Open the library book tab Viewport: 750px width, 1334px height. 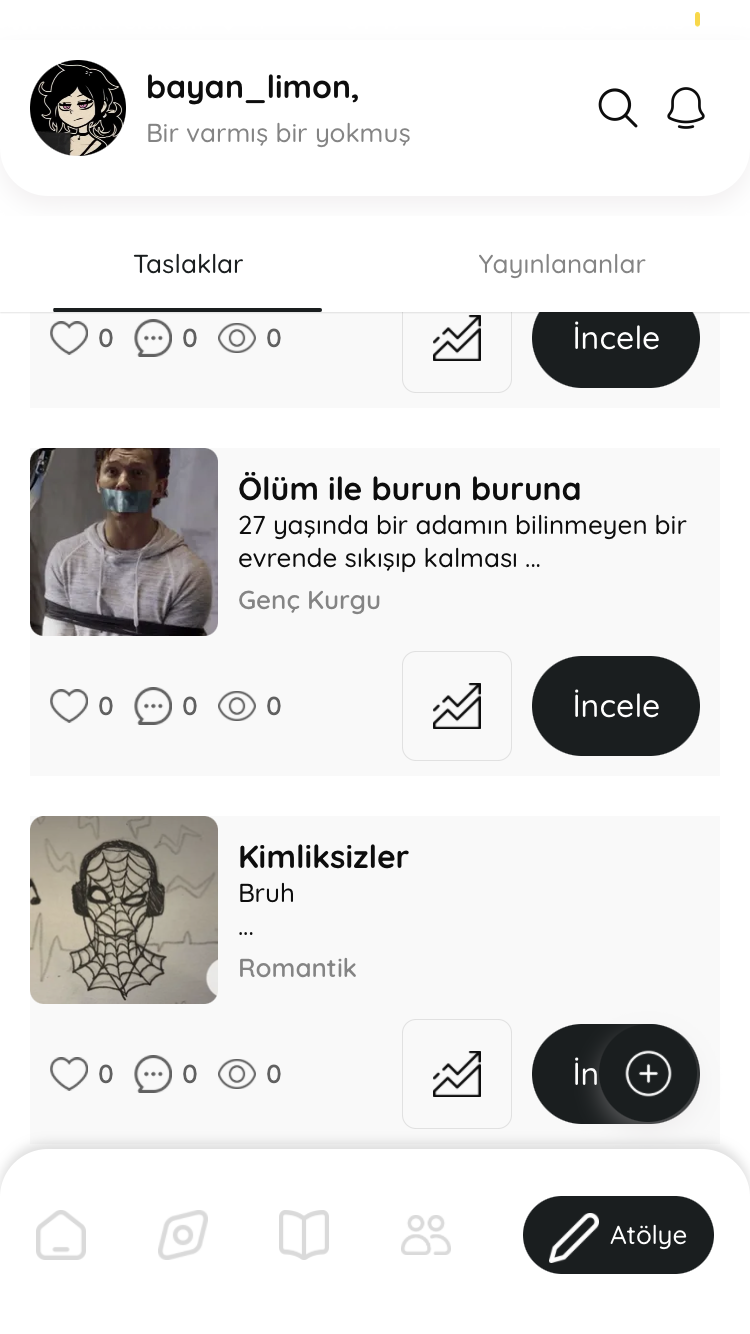coord(304,1235)
